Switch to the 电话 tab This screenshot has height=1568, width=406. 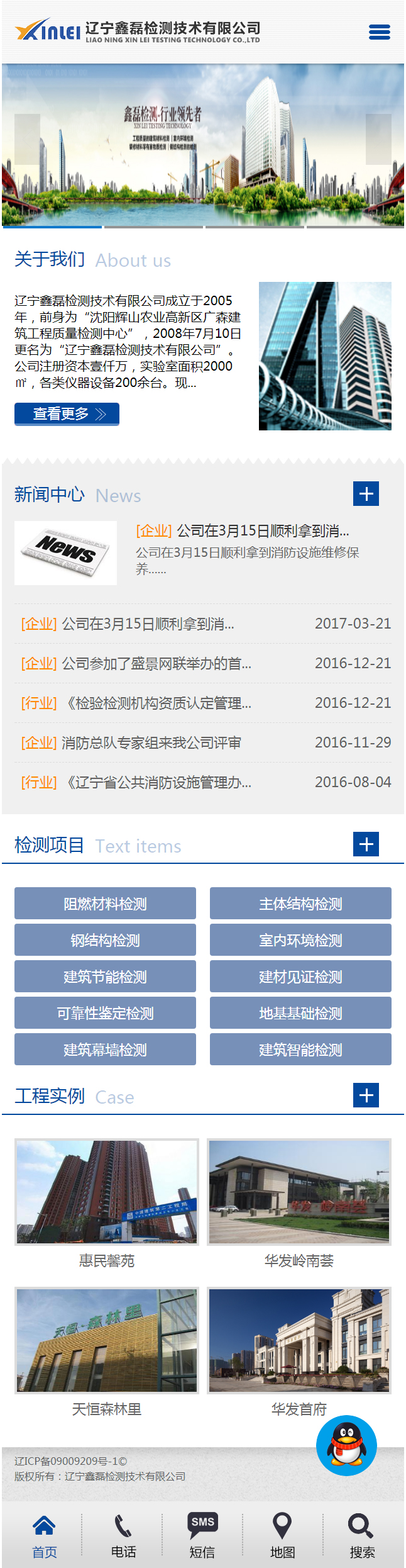[123, 1536]
